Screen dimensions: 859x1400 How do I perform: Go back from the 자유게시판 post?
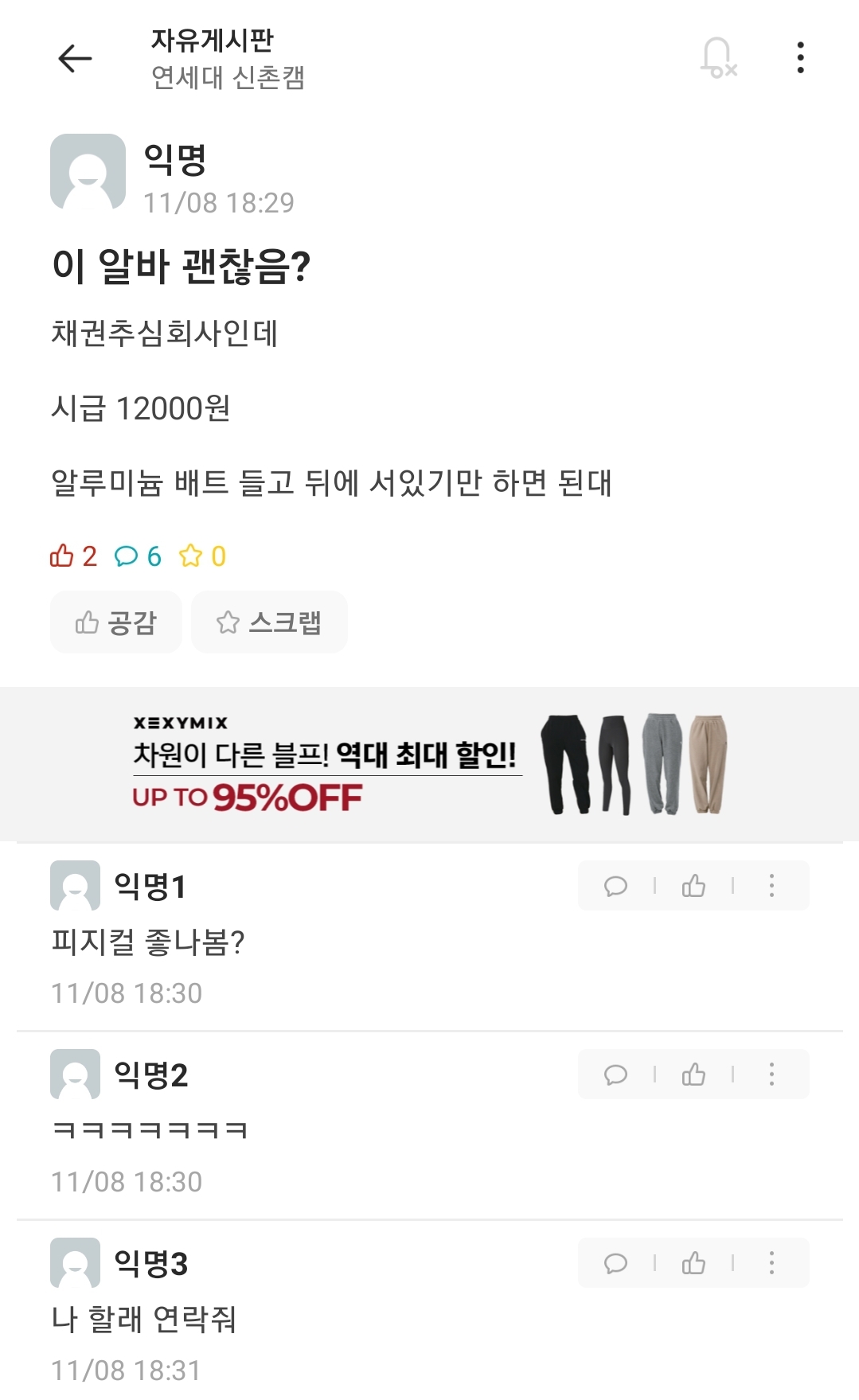[x=76, y=59]
